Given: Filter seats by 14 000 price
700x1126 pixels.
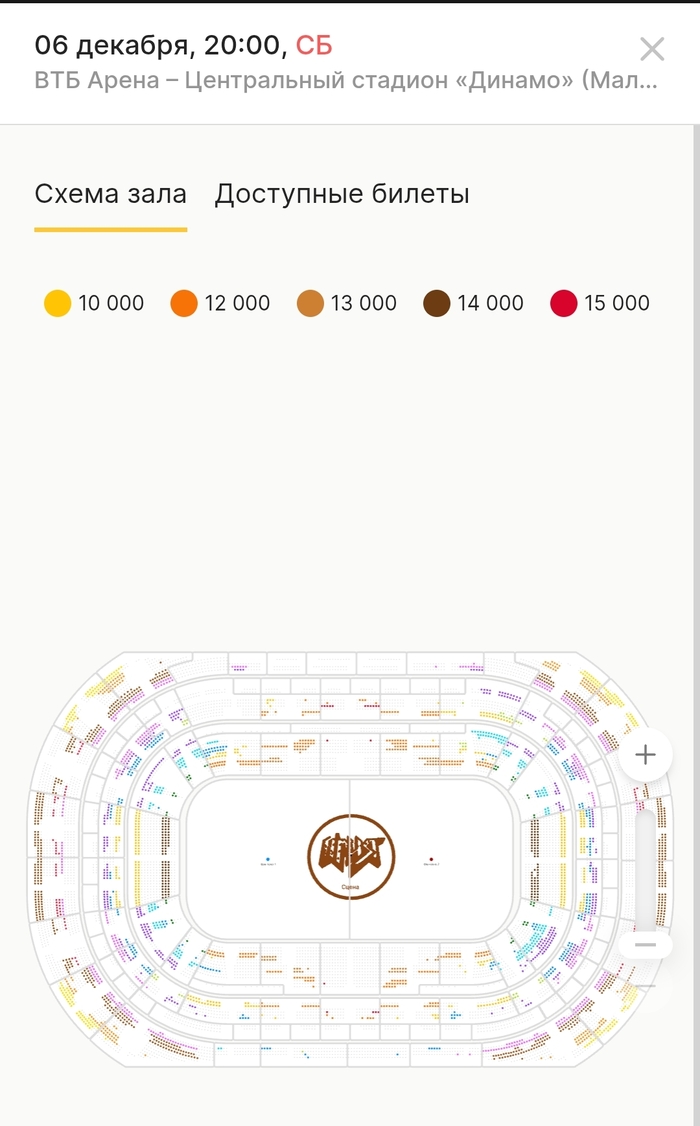Looking at the screenshot, I should [x=473, y=303].
